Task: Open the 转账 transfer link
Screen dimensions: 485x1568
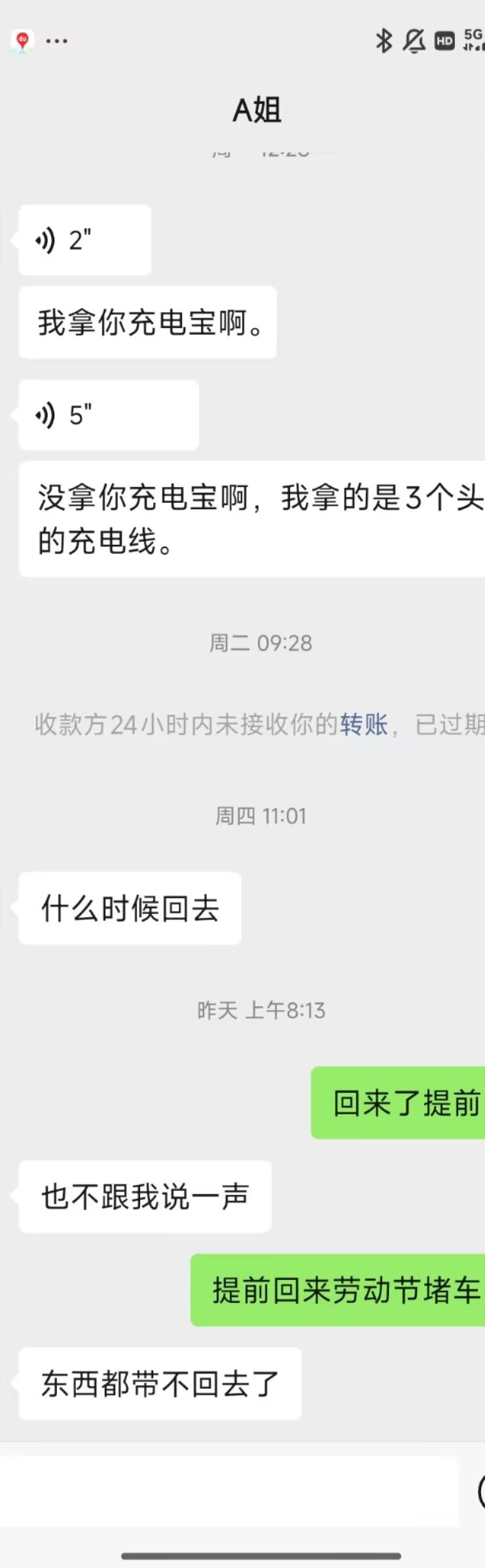Action: click(x=364, y=725)
